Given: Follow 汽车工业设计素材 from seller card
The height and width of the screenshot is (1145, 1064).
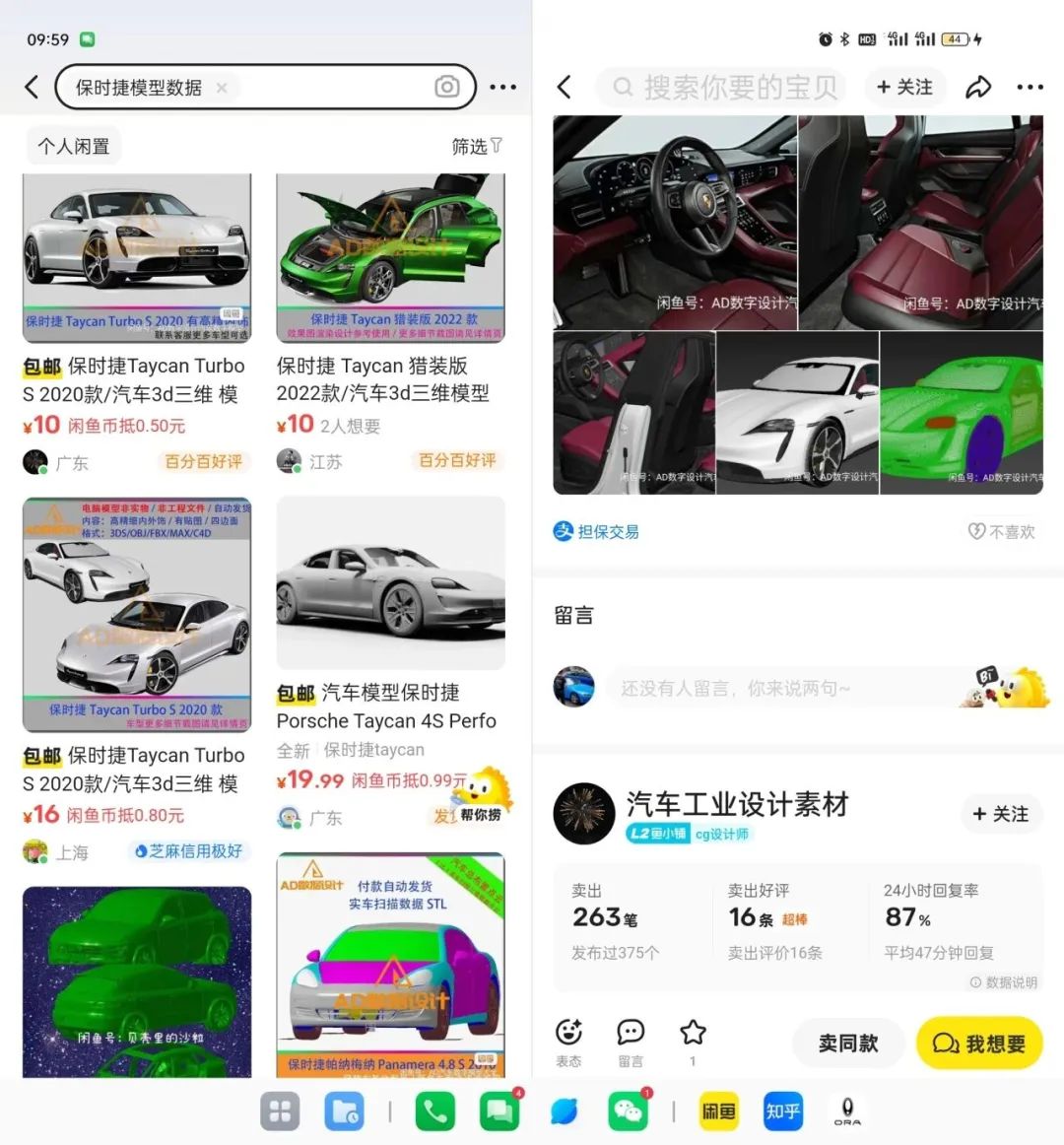Looking at the screenshot, I should click(x=1000, y=814).
